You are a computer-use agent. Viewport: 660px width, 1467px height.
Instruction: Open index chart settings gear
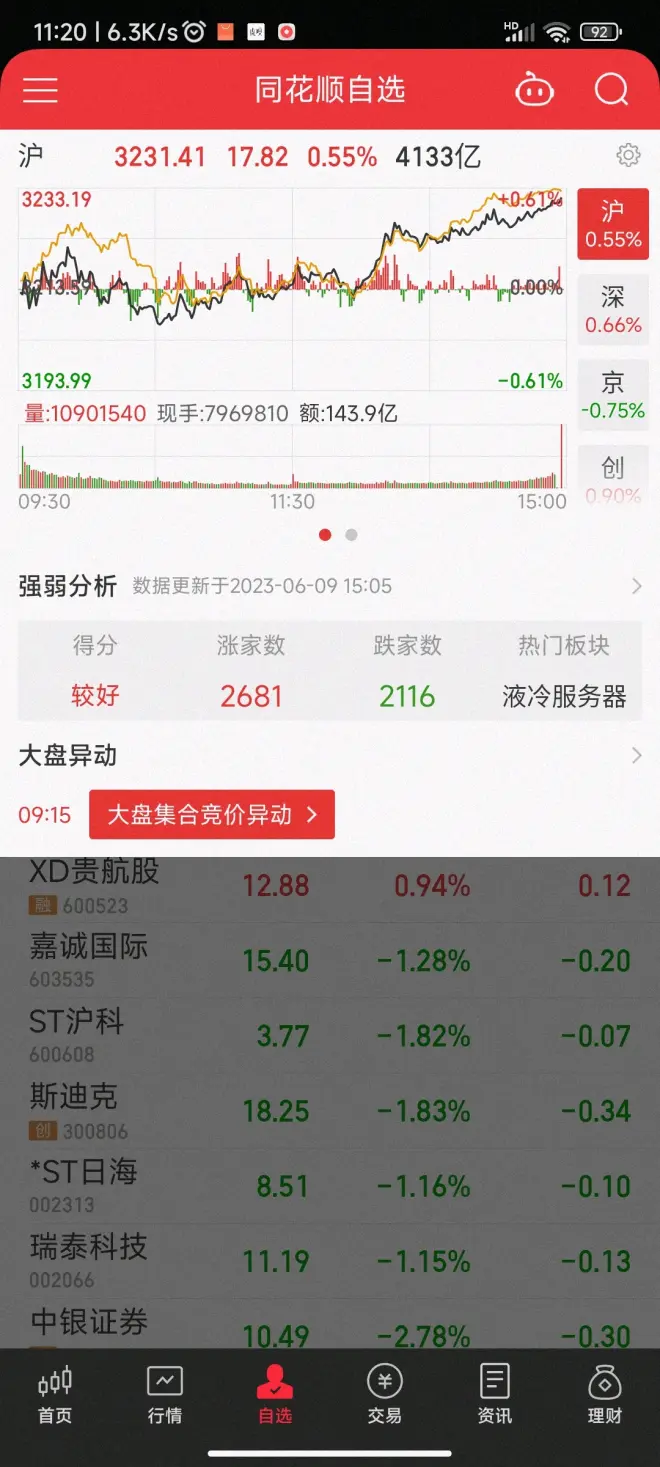[628, 155]
